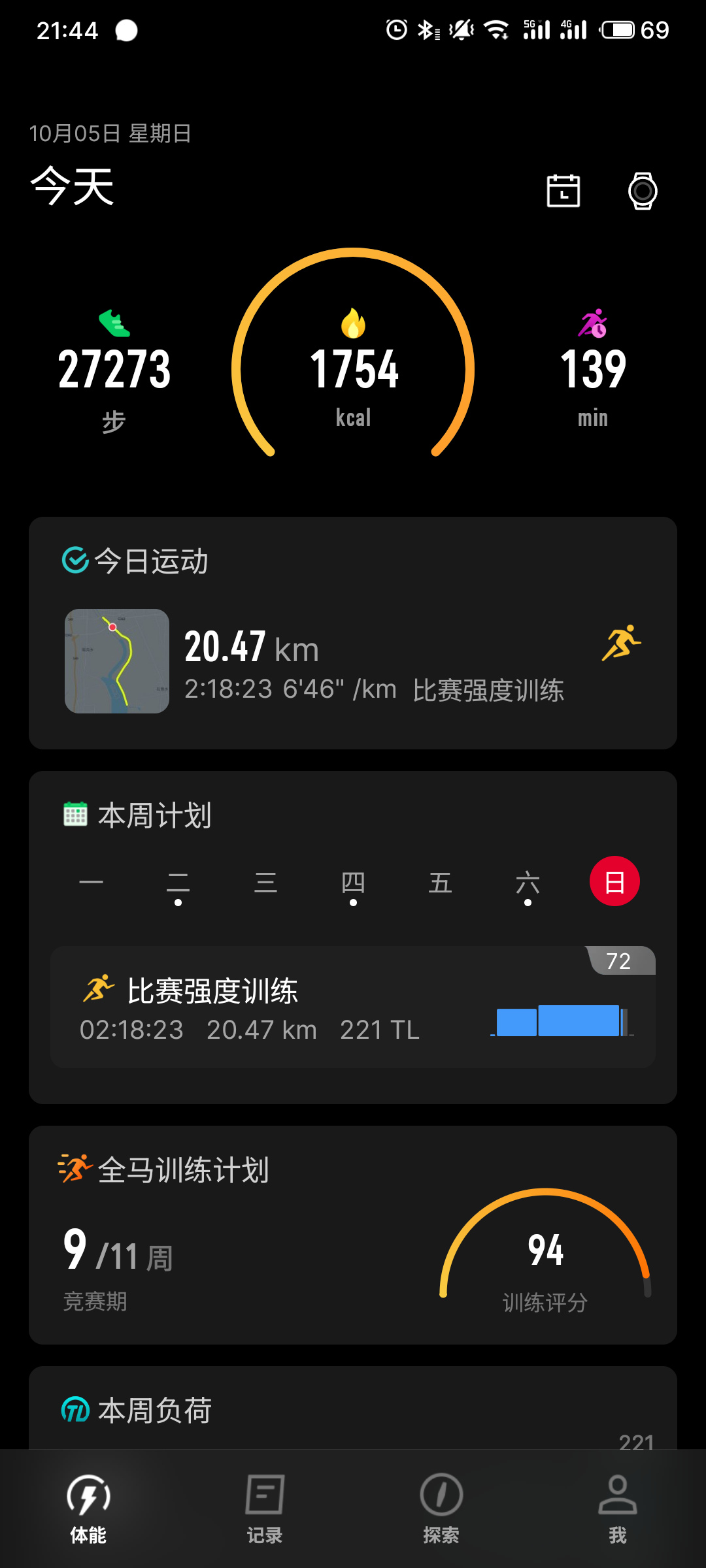
Task: Open the 比赛强度训练 plan entry with 221 TL
Action: pyautogui.click(x=353, y=1007)
